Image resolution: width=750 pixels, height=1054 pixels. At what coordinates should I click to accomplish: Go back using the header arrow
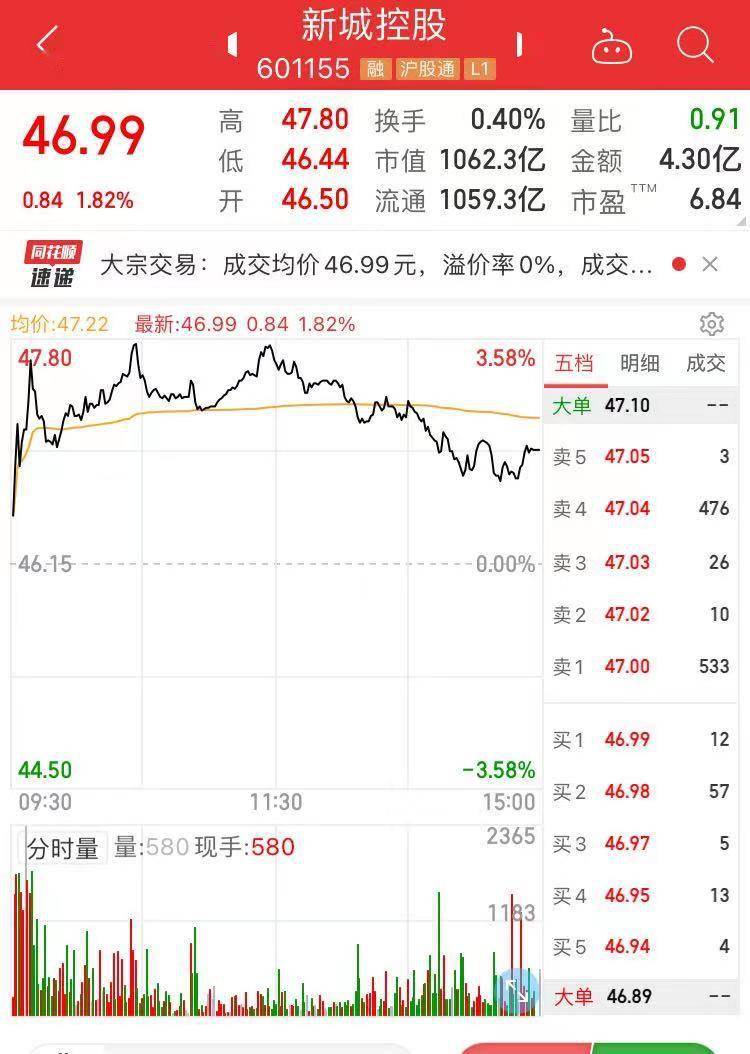[46, 43]
